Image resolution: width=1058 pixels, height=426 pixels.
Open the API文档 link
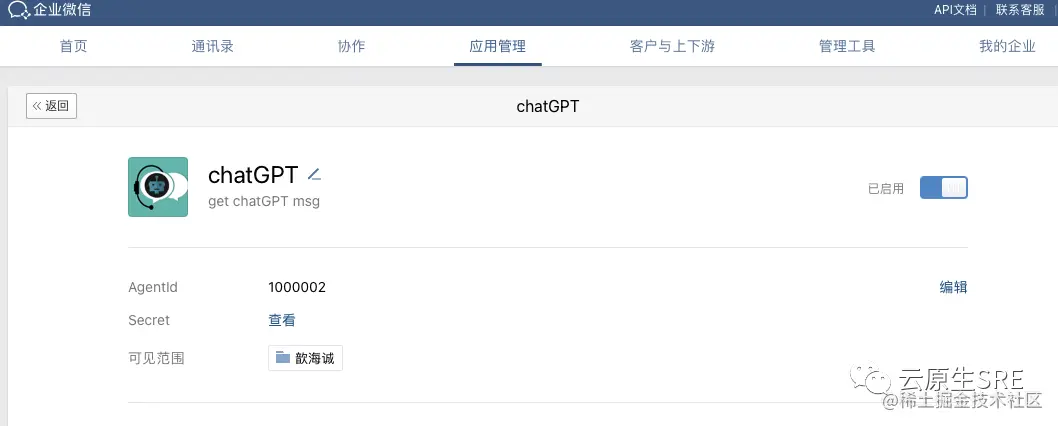pyautogui.click(x=954, y=10)
